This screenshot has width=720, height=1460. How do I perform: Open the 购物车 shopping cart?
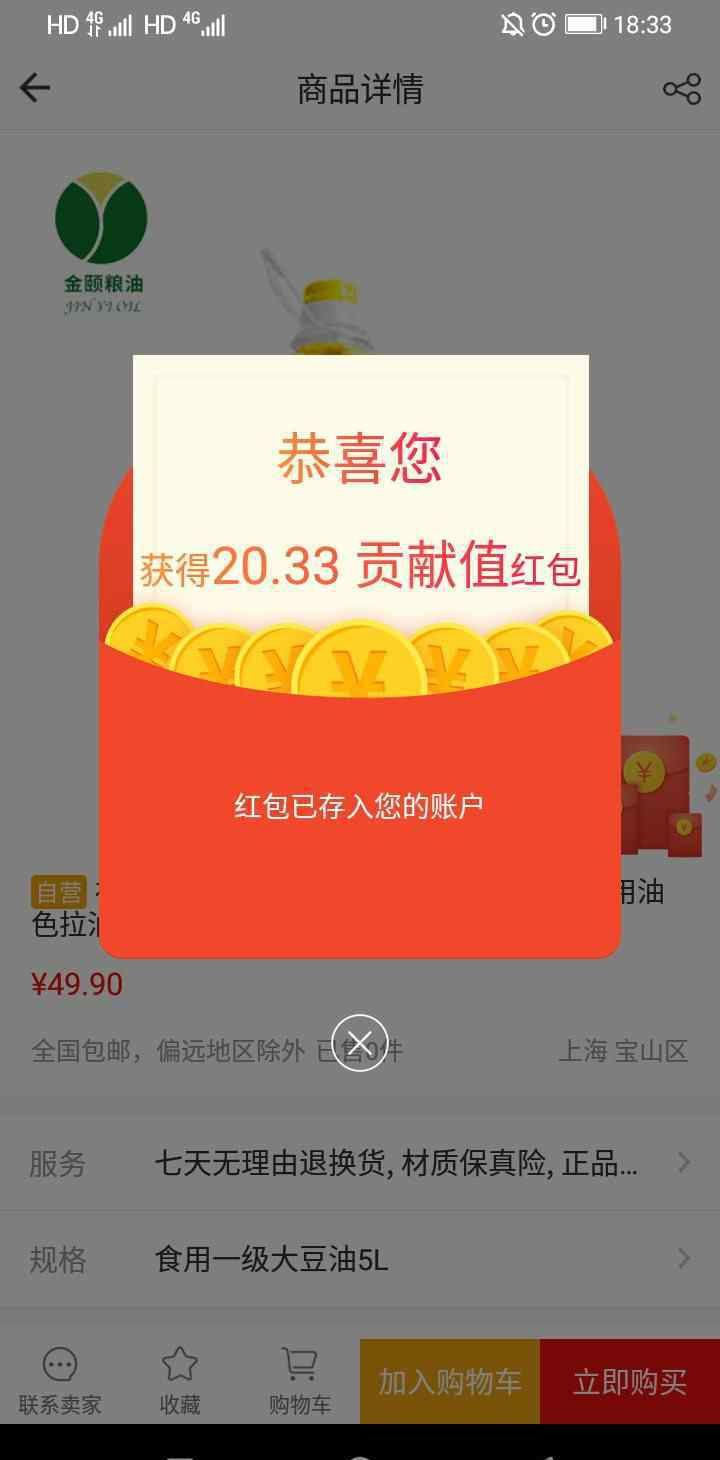tap(299, 1380)
